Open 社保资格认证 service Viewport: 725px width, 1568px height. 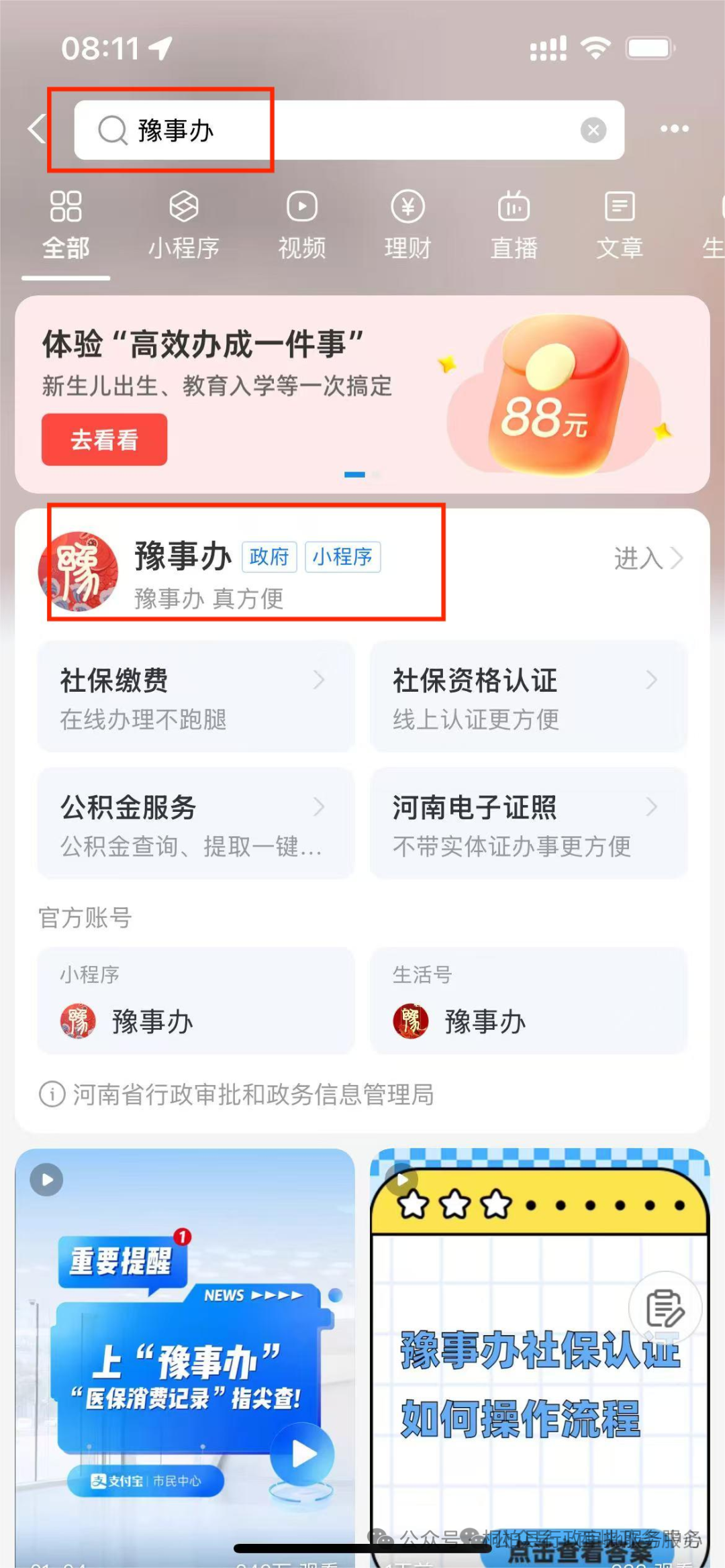528,696
